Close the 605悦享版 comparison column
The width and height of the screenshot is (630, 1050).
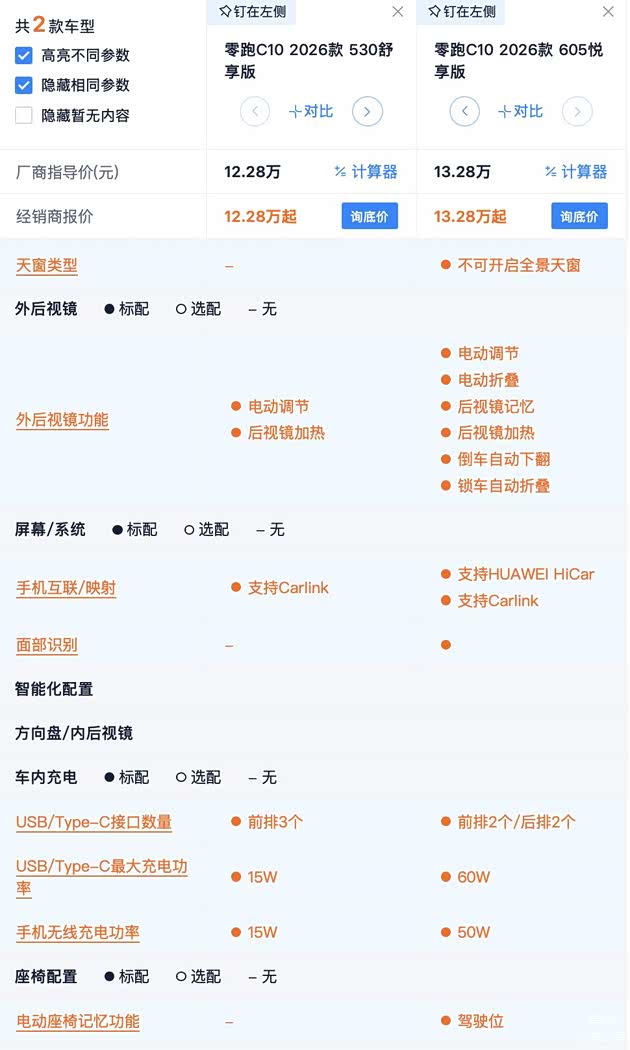[608, 12]
